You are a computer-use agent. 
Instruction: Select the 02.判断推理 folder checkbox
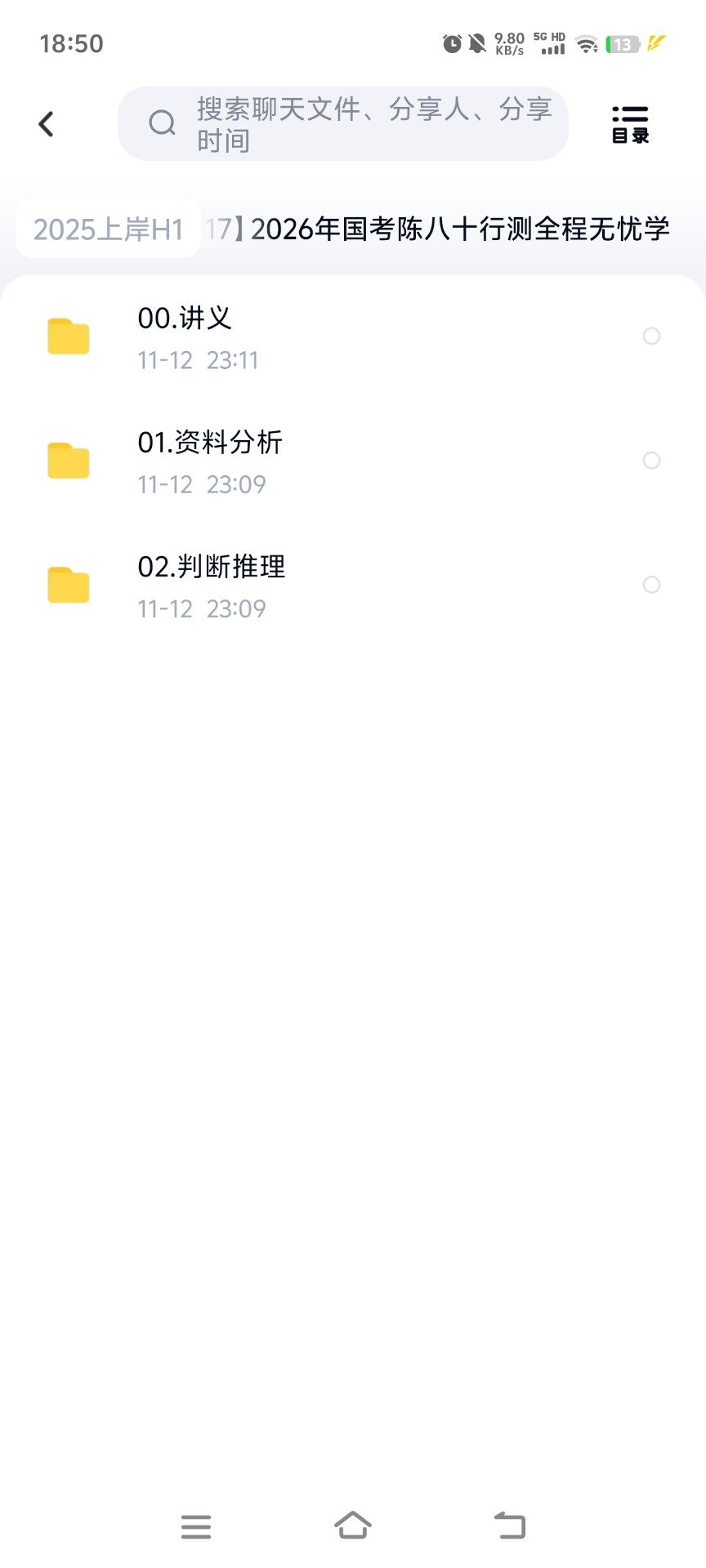(x=651, y=585)
